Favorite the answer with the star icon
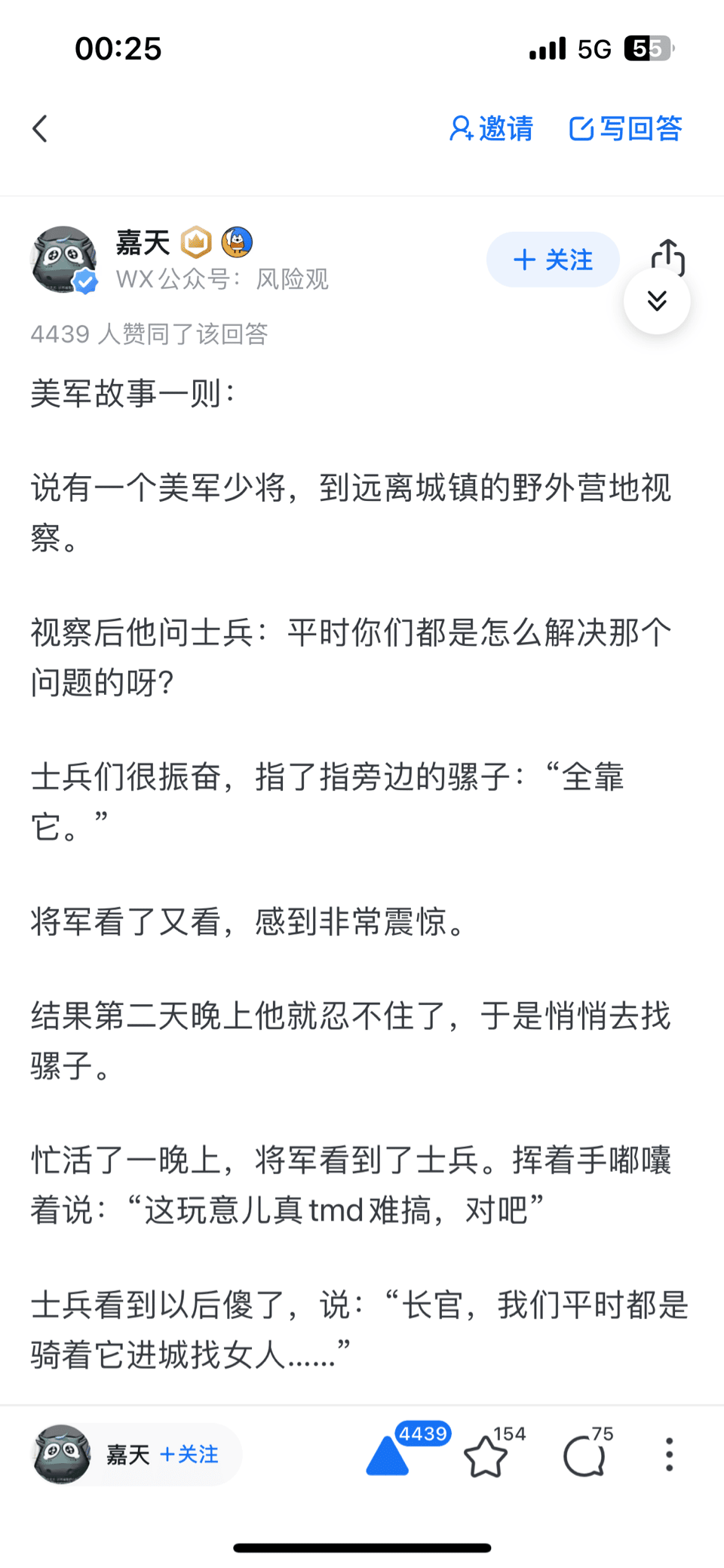The image size is (724, 1568). click(x=485, y=1456)
